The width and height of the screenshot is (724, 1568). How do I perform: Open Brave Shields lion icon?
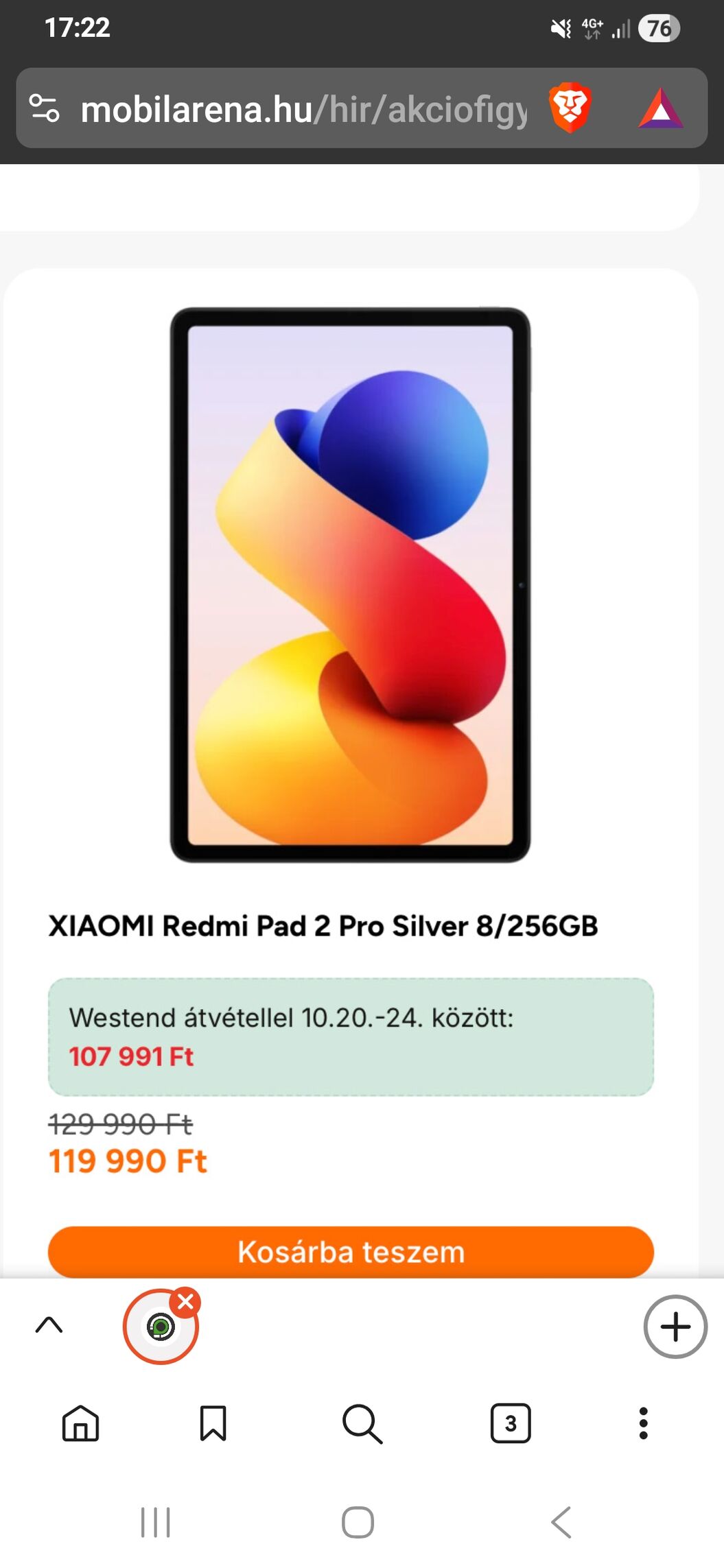(570, 108)
